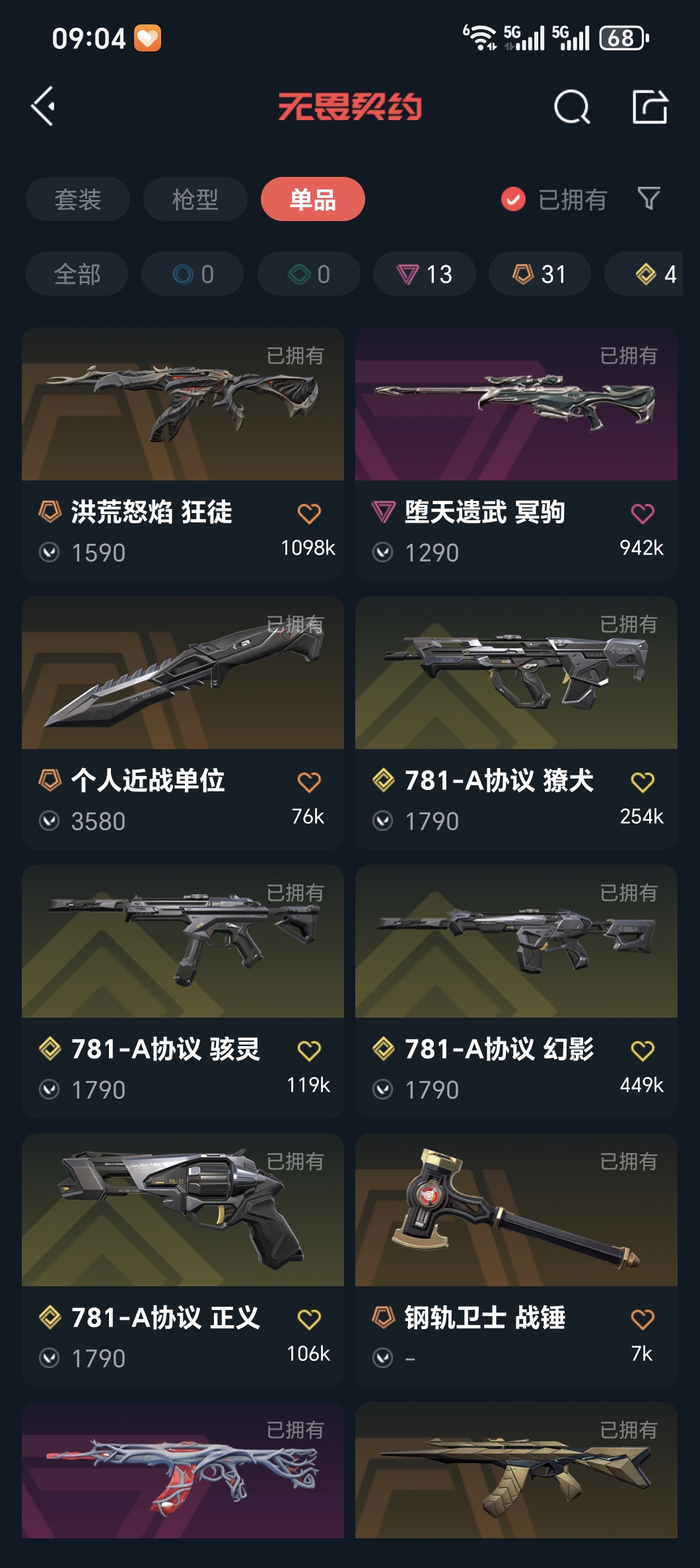Open the search icon in header
Image resolution: width=700 pixels, height=1568 pixels.
coord(571,107)
